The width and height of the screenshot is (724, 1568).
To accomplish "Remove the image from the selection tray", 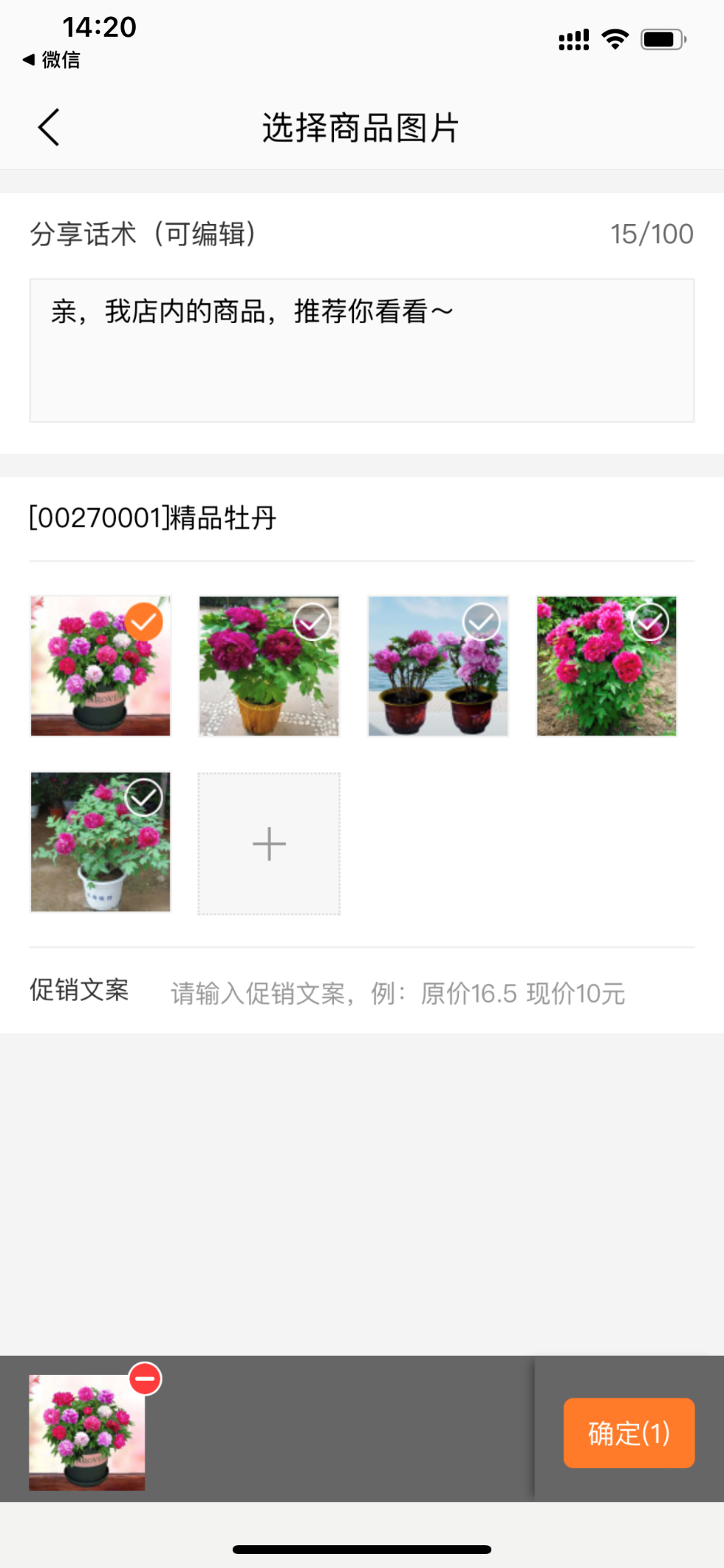I will 145,1379.
